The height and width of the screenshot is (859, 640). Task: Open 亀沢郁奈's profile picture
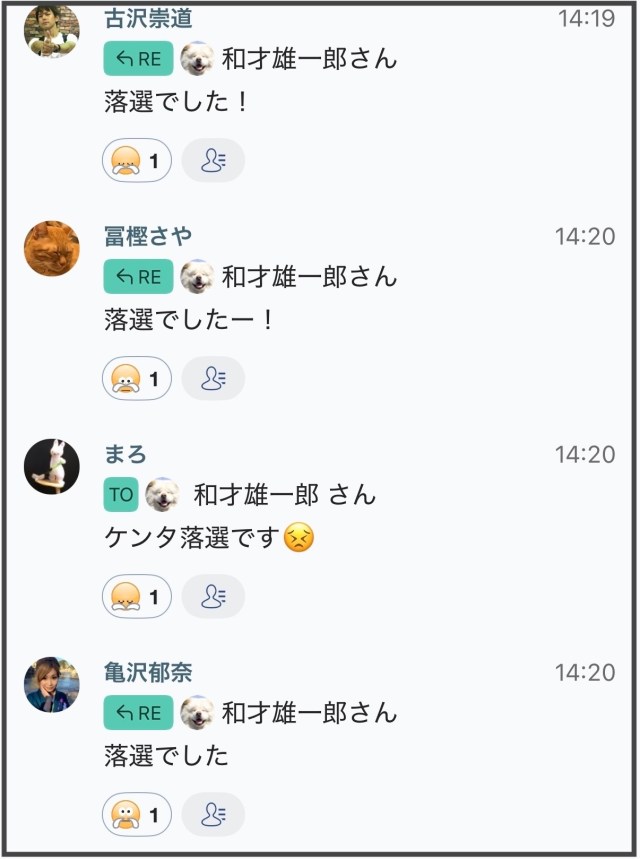[51, 684]
